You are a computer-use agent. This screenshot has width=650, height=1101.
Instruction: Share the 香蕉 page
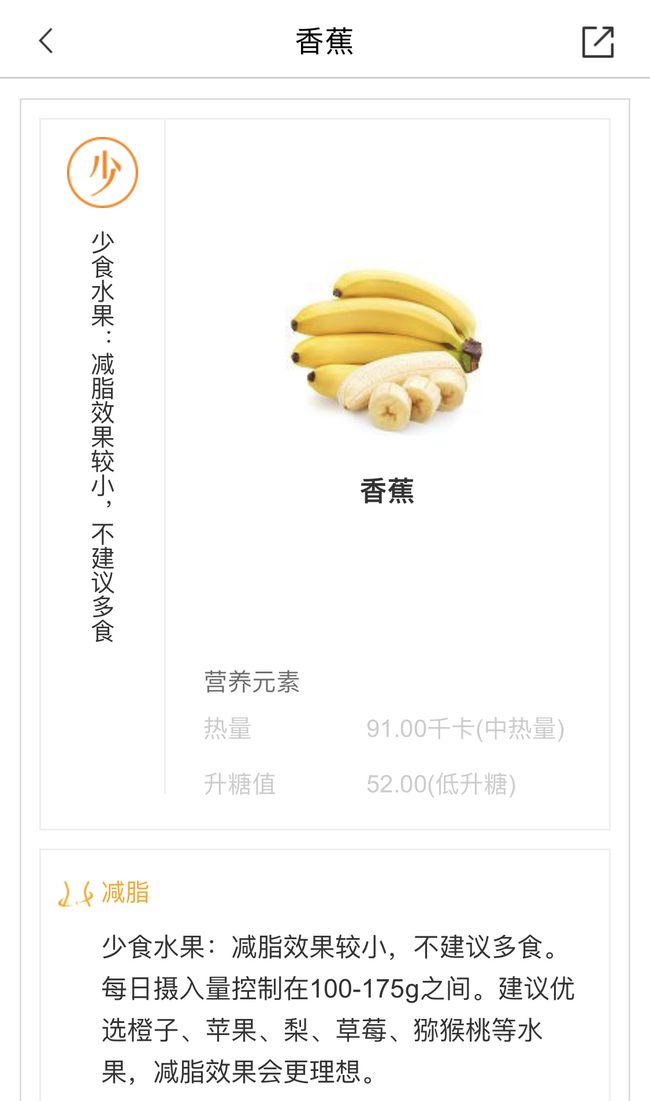(x=598, y=41)
